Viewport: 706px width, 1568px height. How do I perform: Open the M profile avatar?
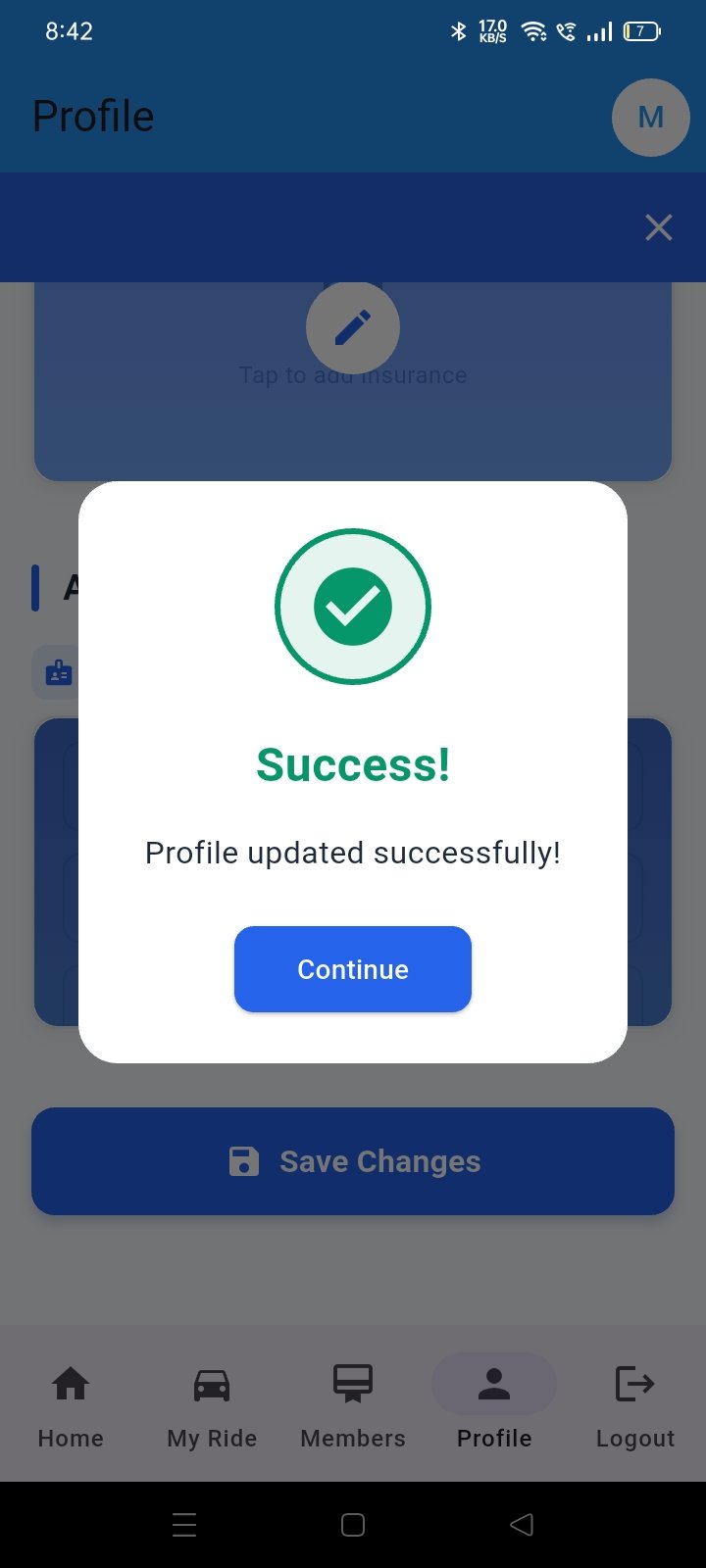pyautogui.click(x=650, y=118)
